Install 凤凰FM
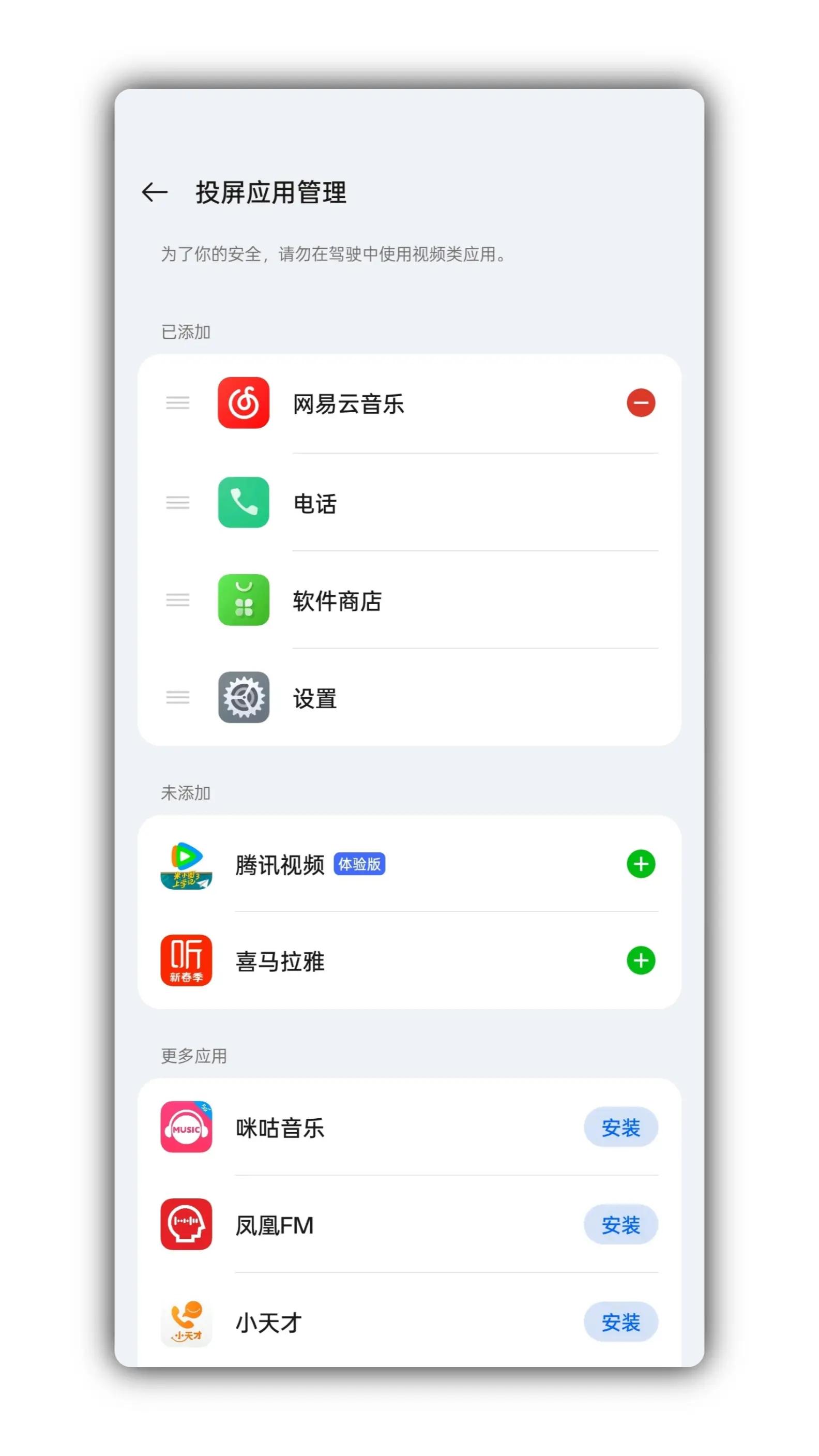The width and height of the screenshot is (819, 1456). tap(620, 1225)
